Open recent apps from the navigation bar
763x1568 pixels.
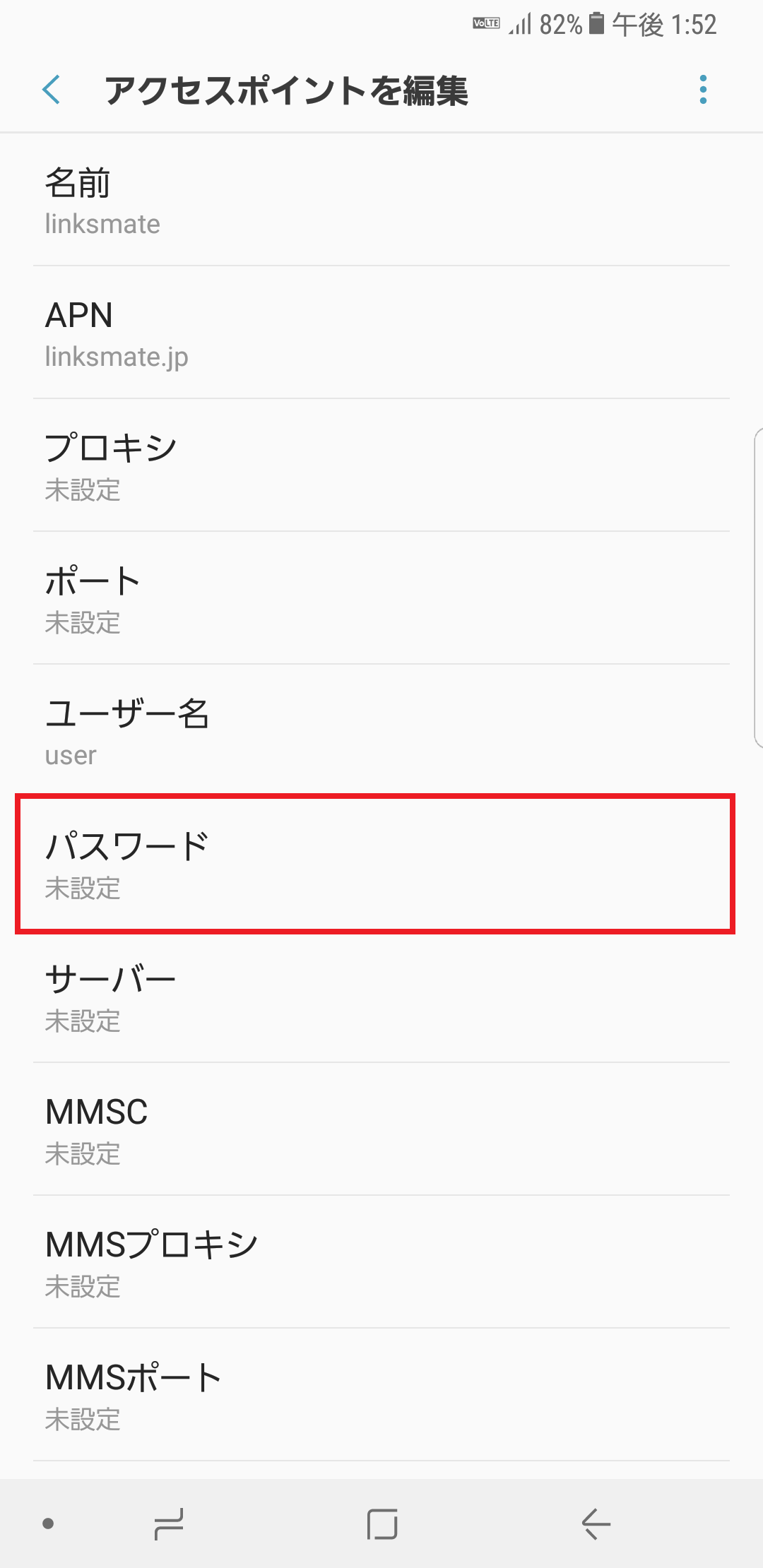tap(169, 1524)
